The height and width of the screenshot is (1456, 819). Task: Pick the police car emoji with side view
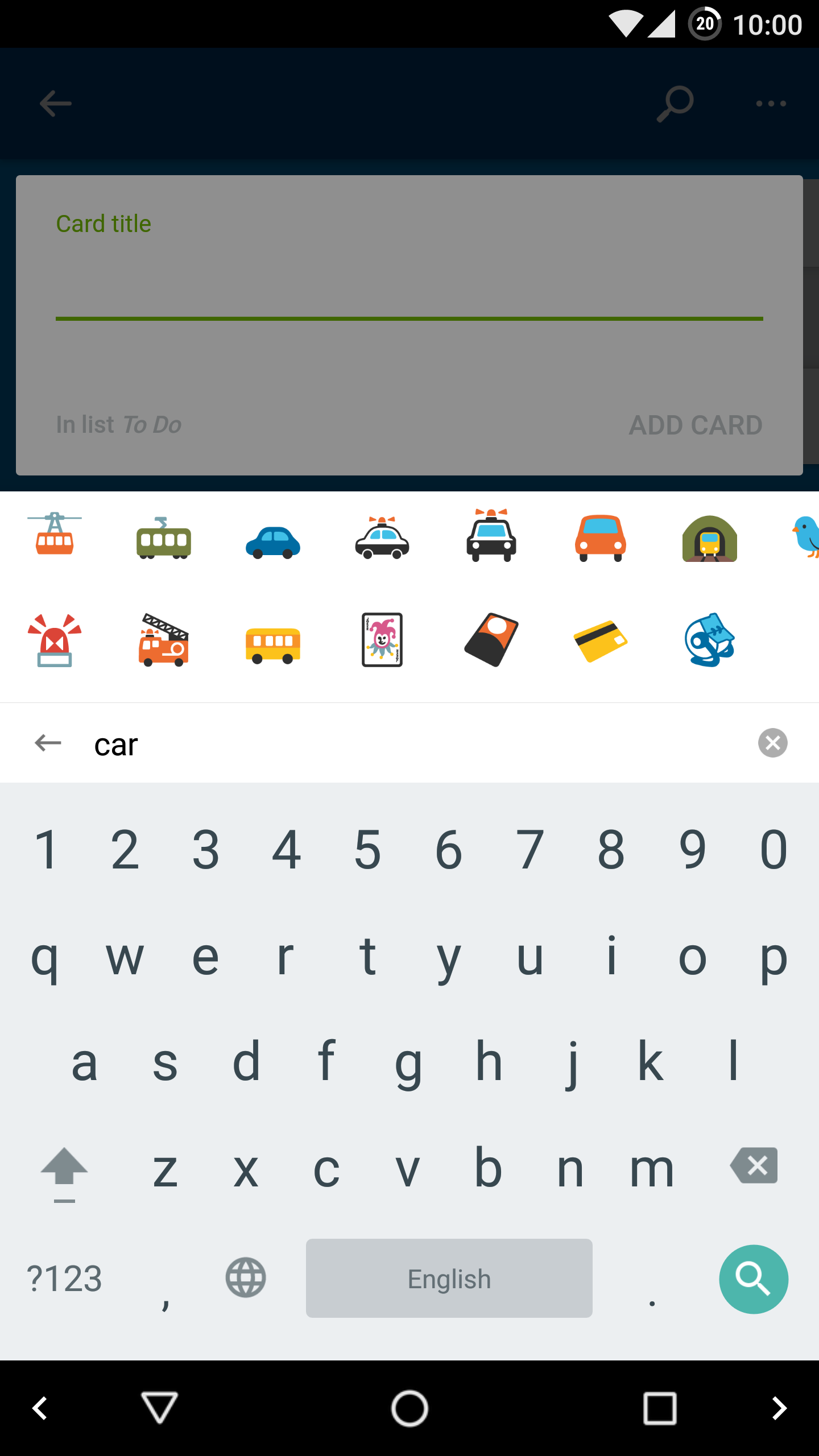click(x=382, y=538)
